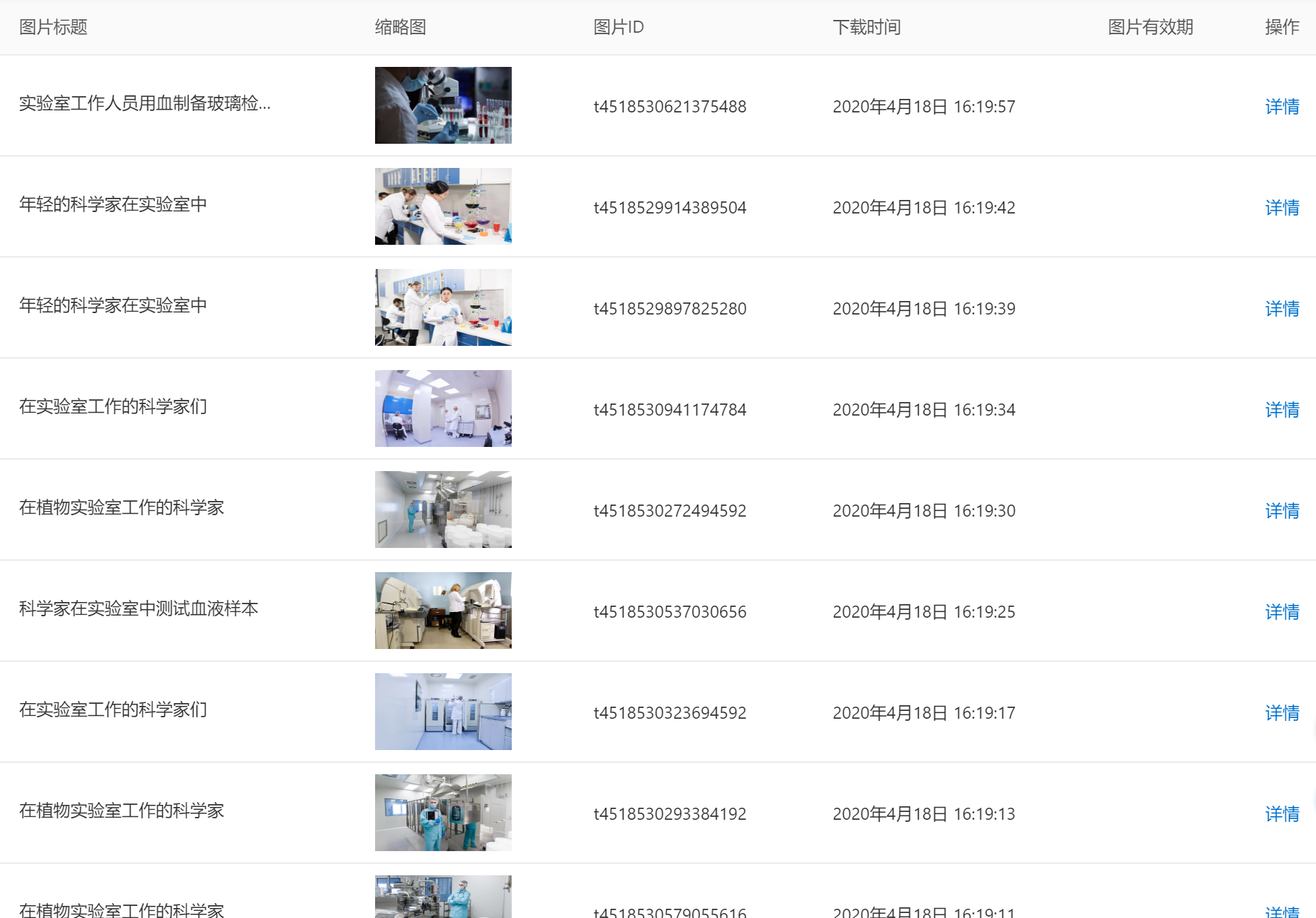The width and height of the screenshot is (1316, 918).
Task: Tap thumbnail of 实验室工作人员用血制备玻璃检
Action: (443, 105)
